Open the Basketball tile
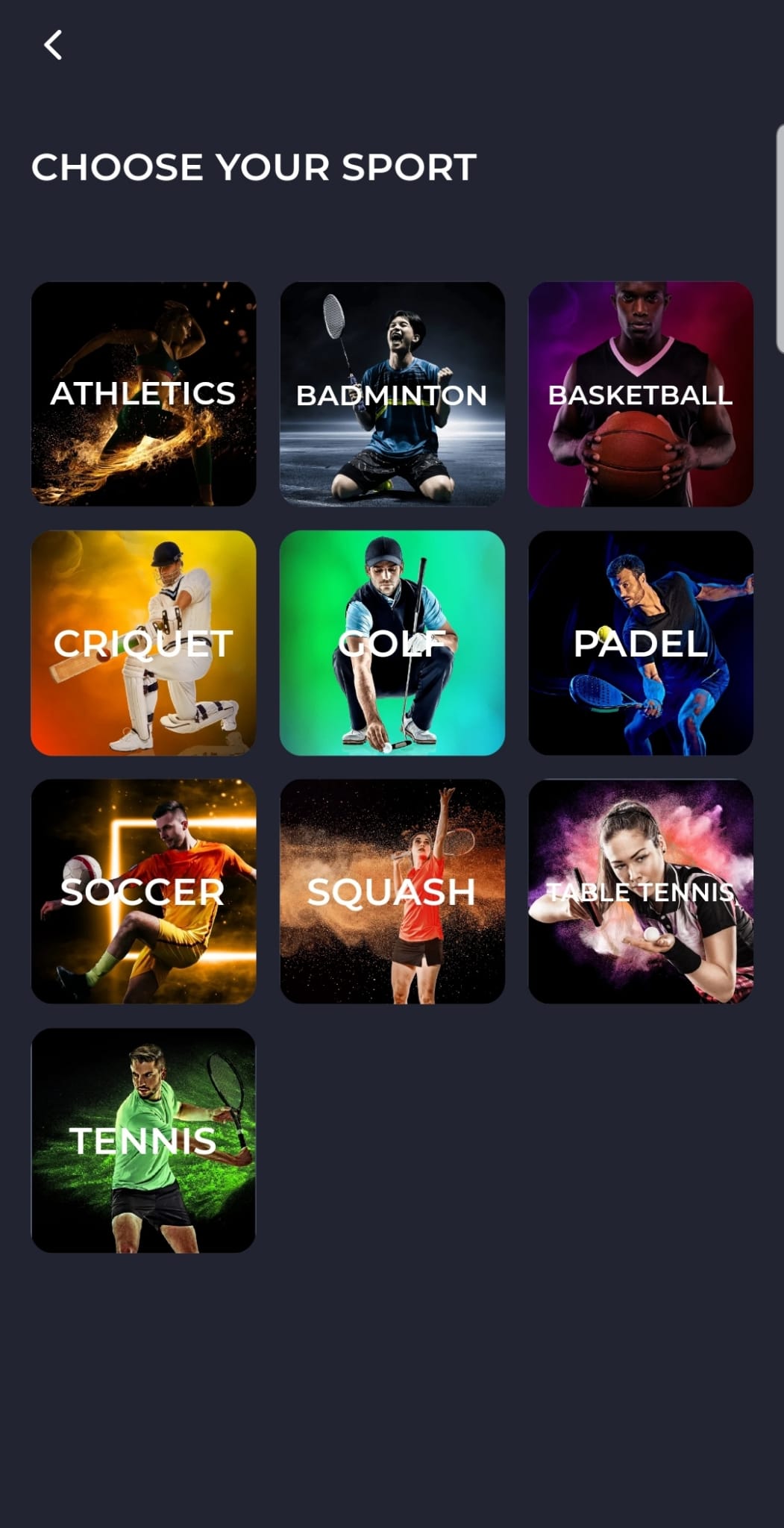This screenshot has width=784, height=1528. tap(640, 394)
